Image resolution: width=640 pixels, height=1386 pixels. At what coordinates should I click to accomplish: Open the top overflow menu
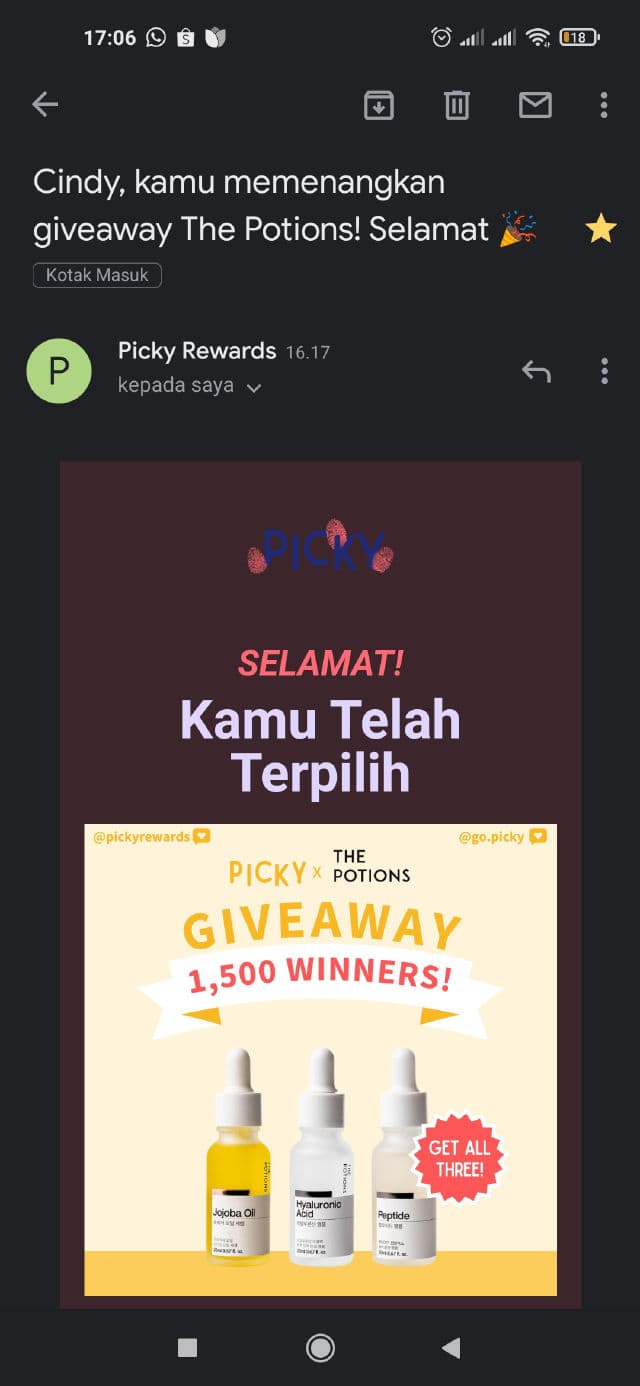click(604, 104)
